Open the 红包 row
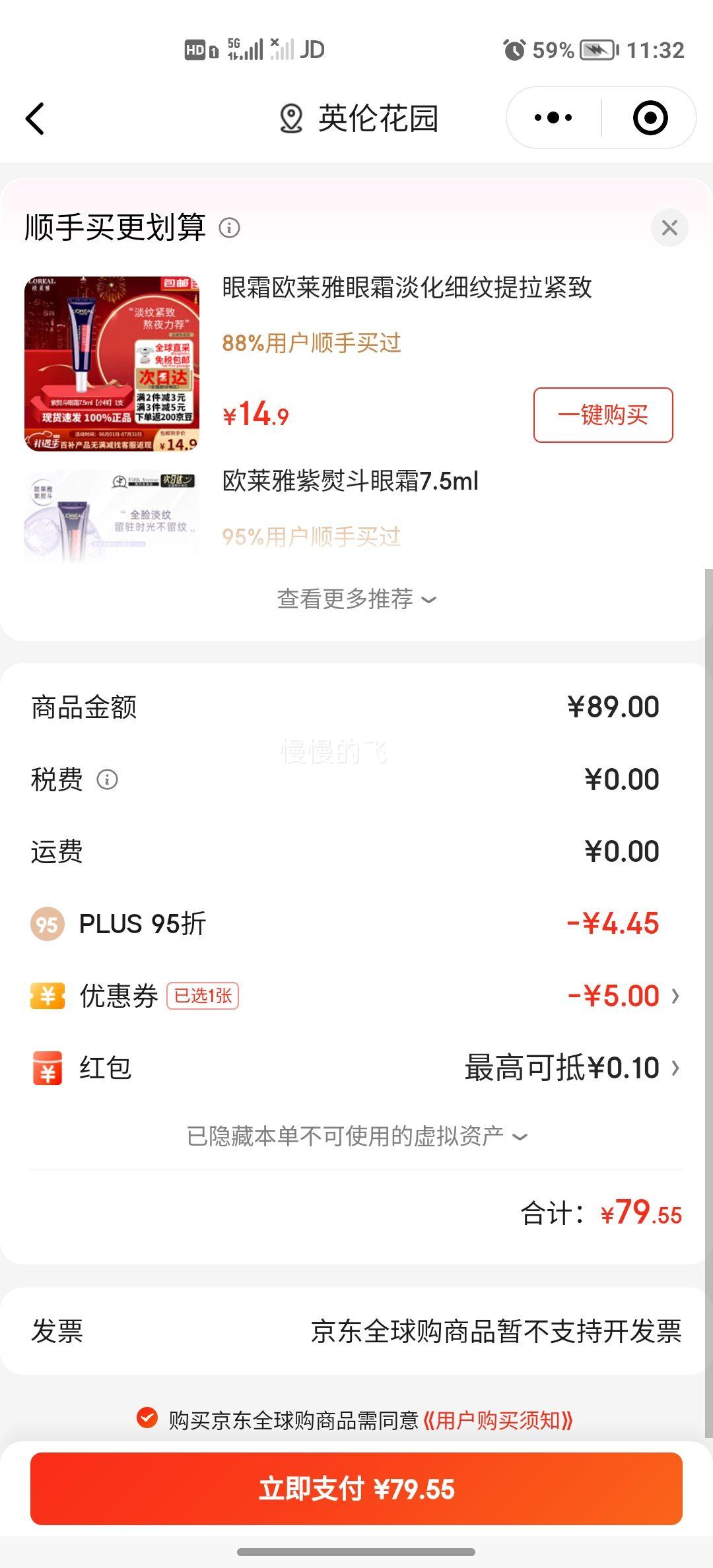The width and height of the screenshot is (713, 1568). click(x=356, y=1068)
